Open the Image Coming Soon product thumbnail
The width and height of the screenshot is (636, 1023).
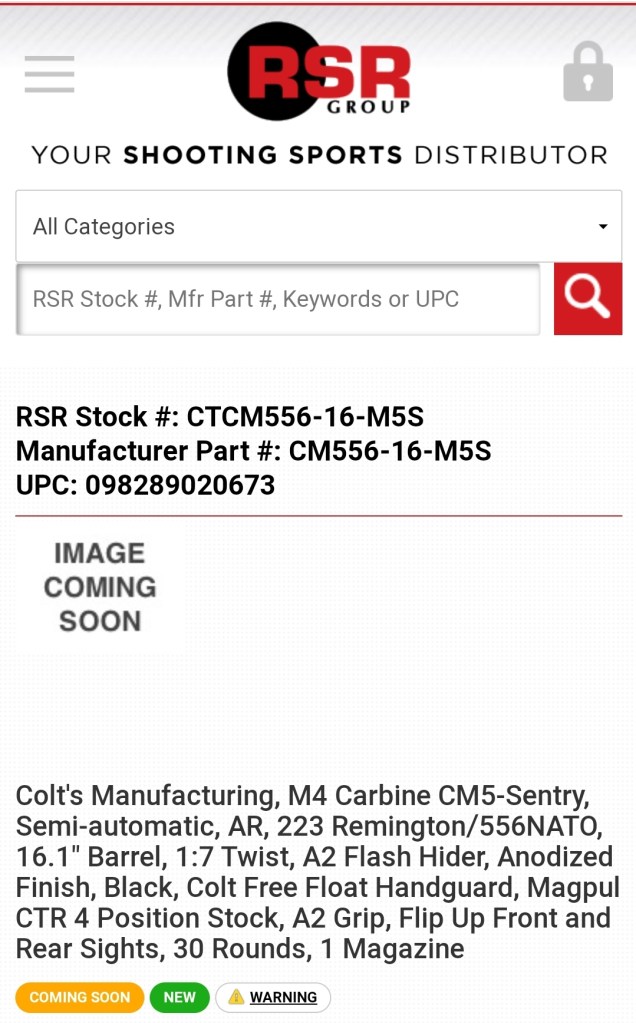100,587
